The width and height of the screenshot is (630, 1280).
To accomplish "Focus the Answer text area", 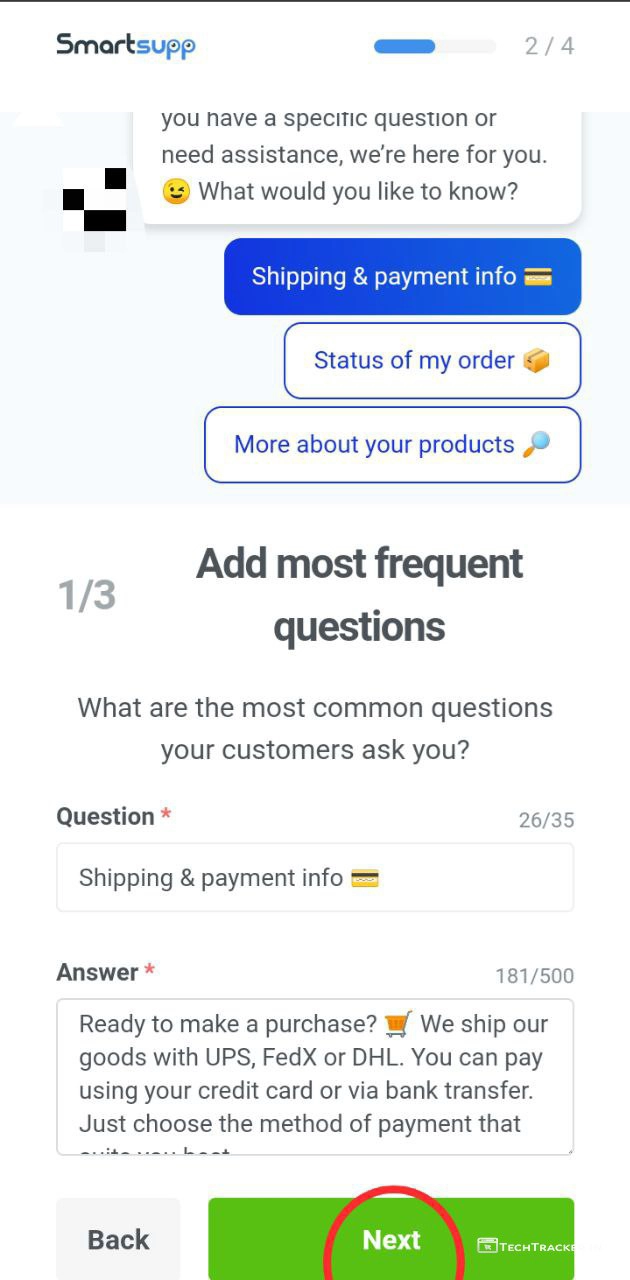I will click(x=315, y=1077).
